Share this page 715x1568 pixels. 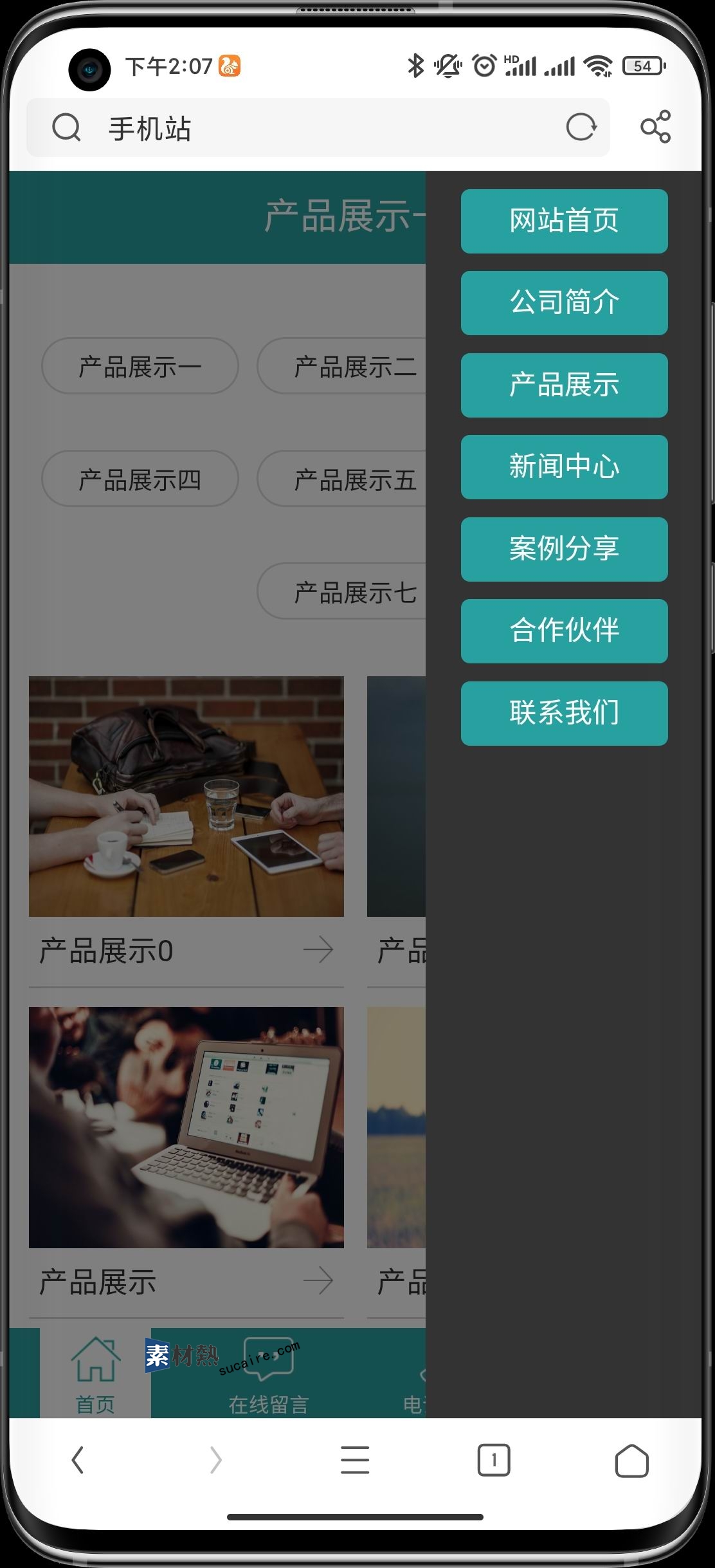tap(655, 127)
